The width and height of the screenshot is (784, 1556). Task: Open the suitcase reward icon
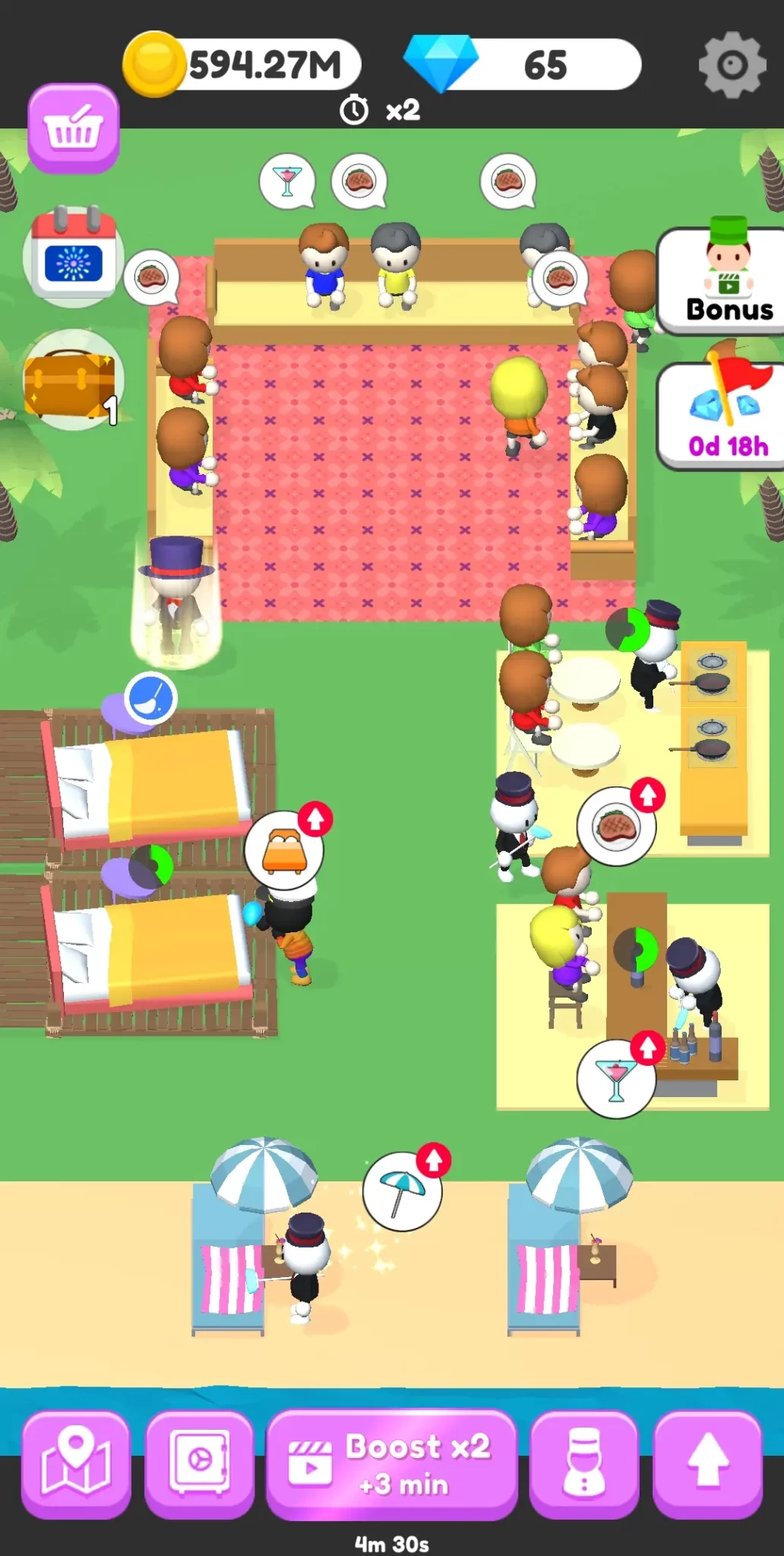coord(70,380)
